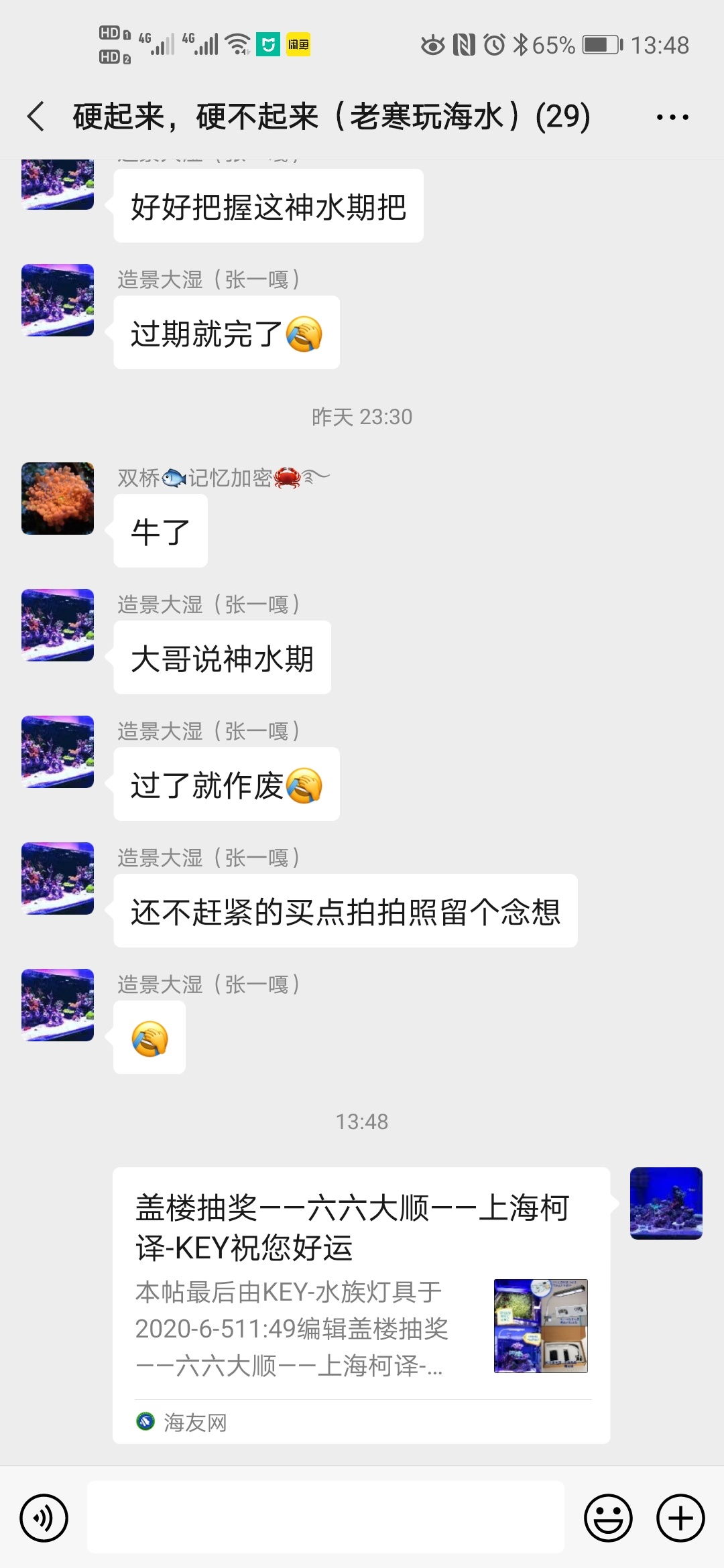Switch to voice message input

pyautogui.click(x=44, y=1518)
